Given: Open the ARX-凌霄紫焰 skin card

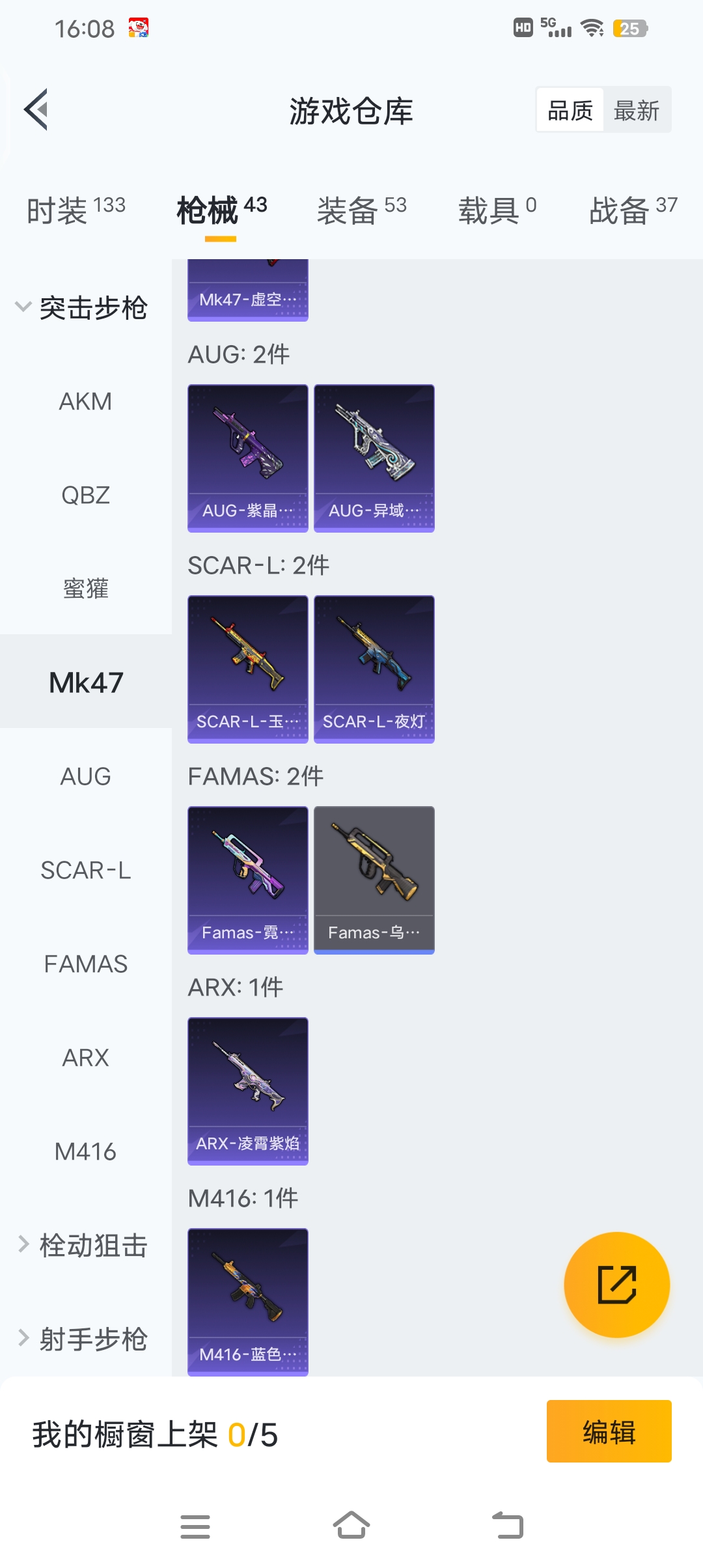Looking at the screenshot, I should click(x=248, y=1091).
